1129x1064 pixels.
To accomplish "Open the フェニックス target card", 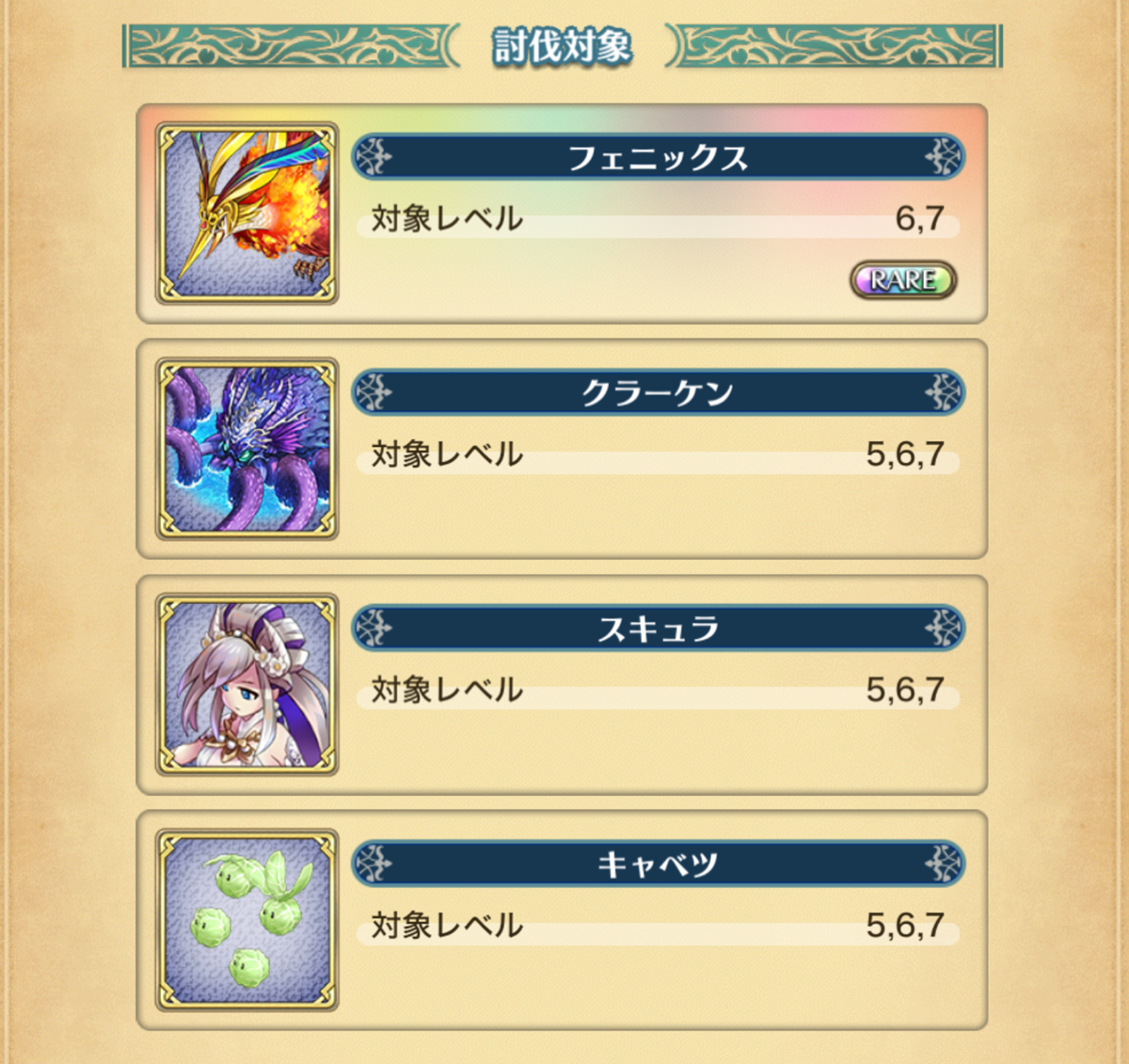I will coord(562,214).
